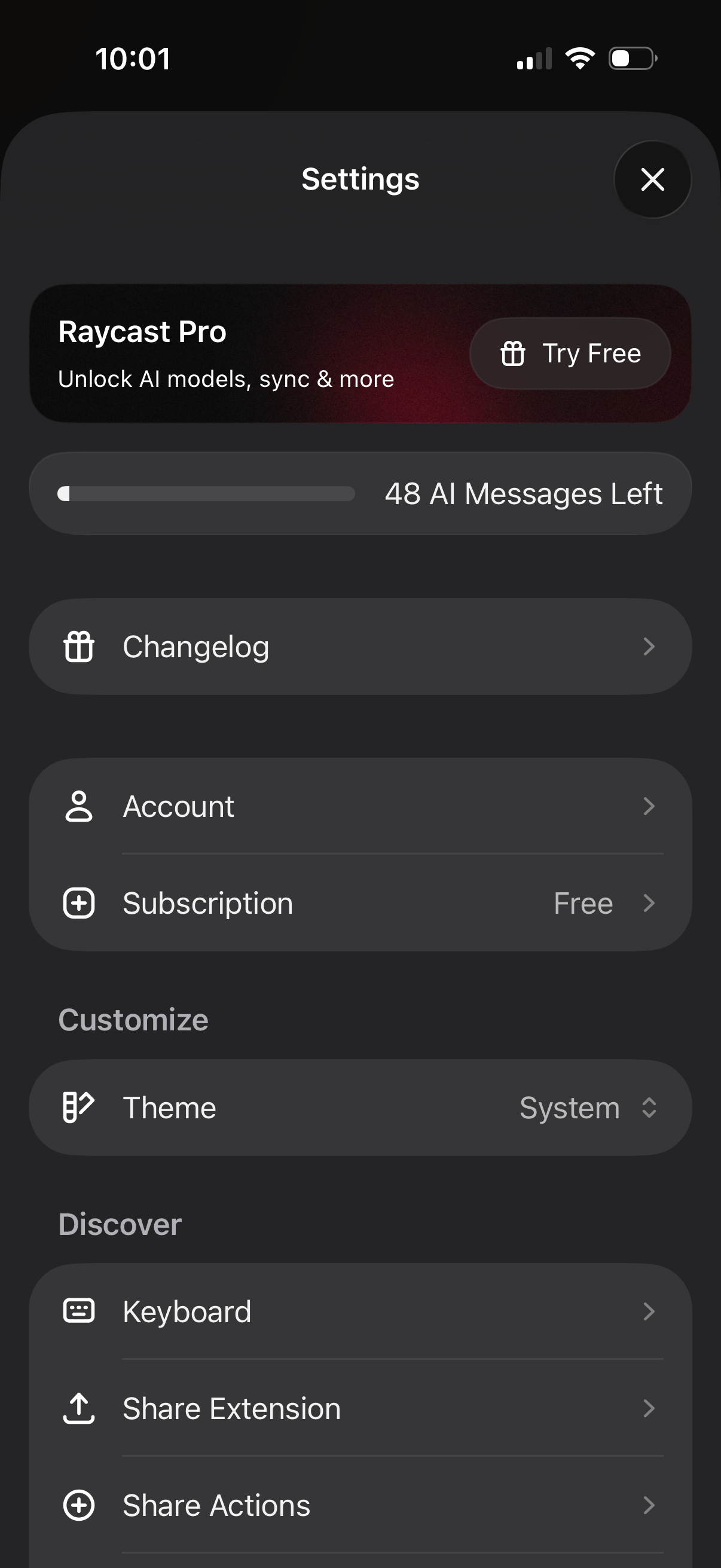
Task: Click the upload icon beside Share Extension
Action: 78,1408
